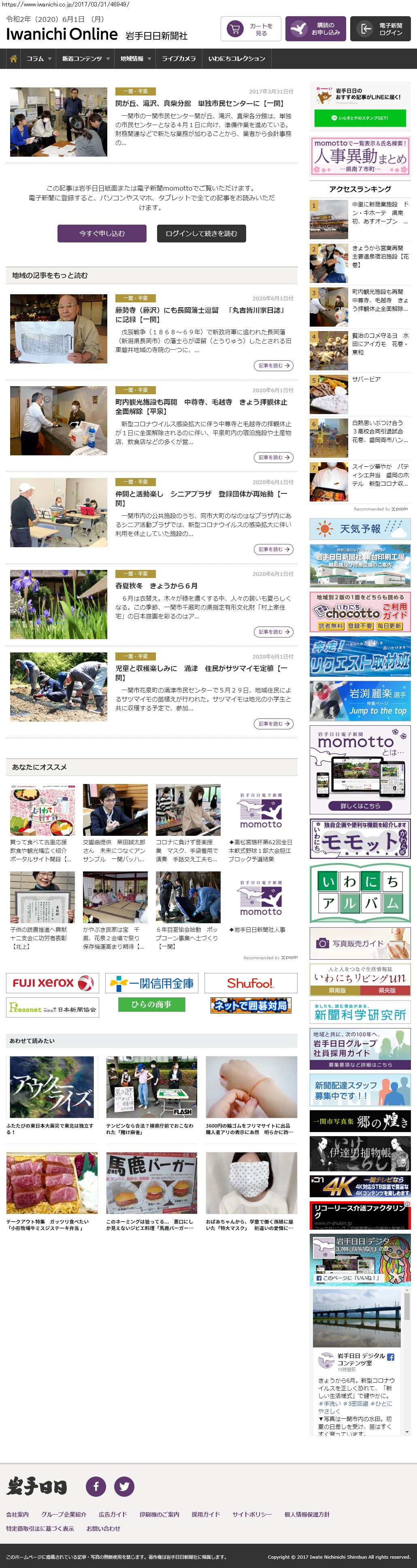
Task: Get LINE stamp via いわてとやのスタンプGET
Action: coord(359,117)
